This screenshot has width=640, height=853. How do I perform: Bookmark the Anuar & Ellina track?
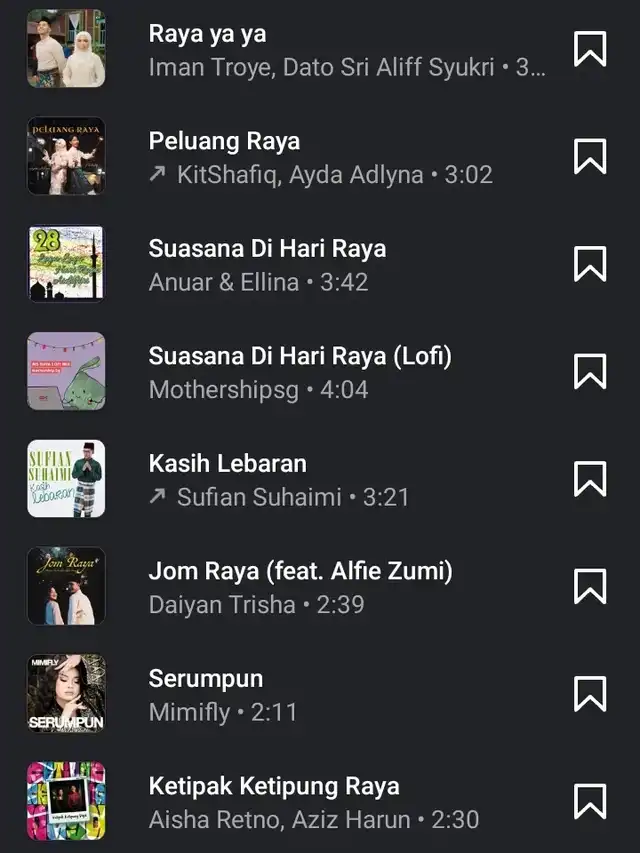click(x=590, y=264)
